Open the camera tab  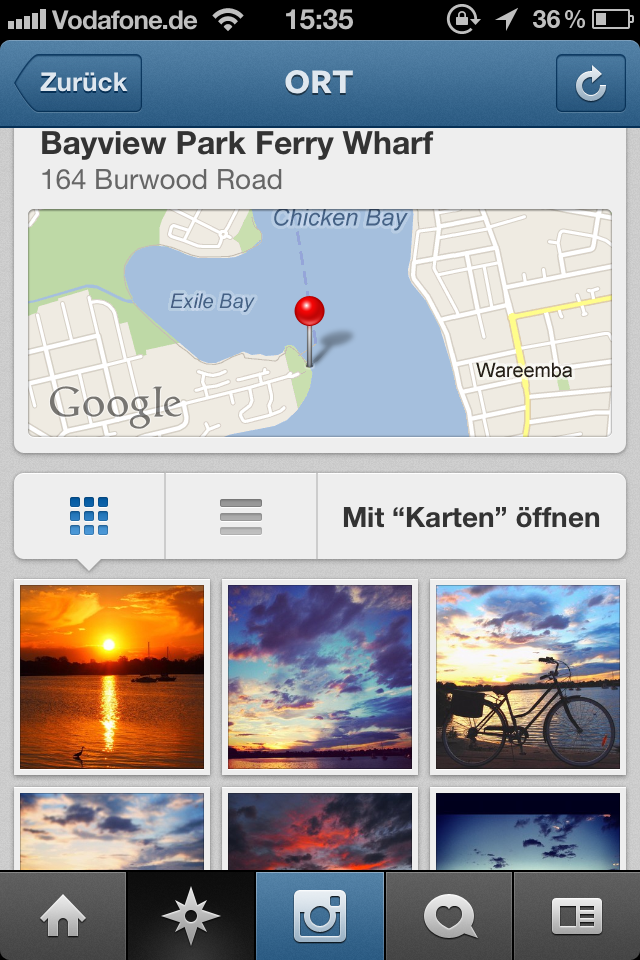(320, 916)
